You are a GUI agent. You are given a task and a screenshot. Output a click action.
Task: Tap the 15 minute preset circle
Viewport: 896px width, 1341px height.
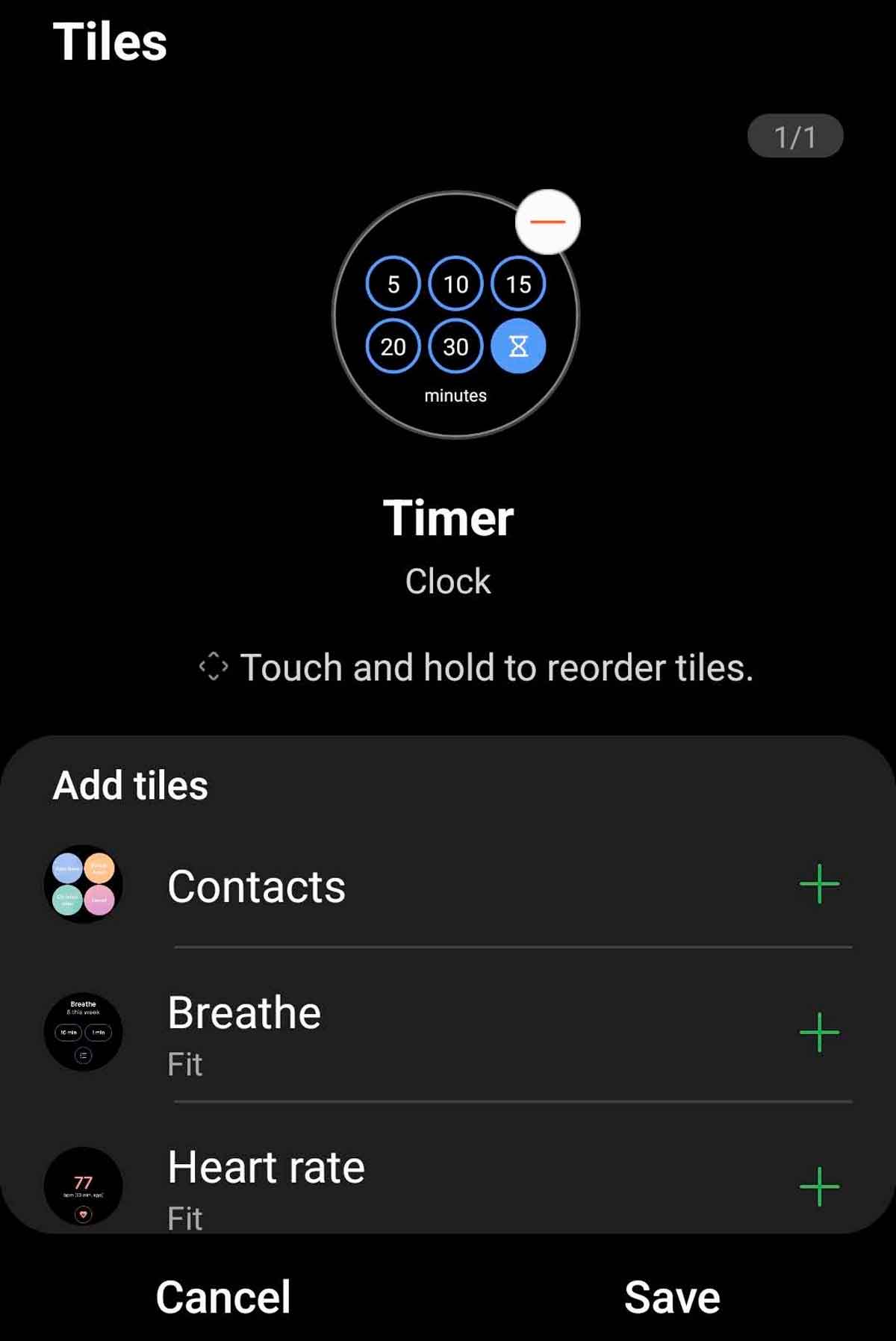pos(518,284)
